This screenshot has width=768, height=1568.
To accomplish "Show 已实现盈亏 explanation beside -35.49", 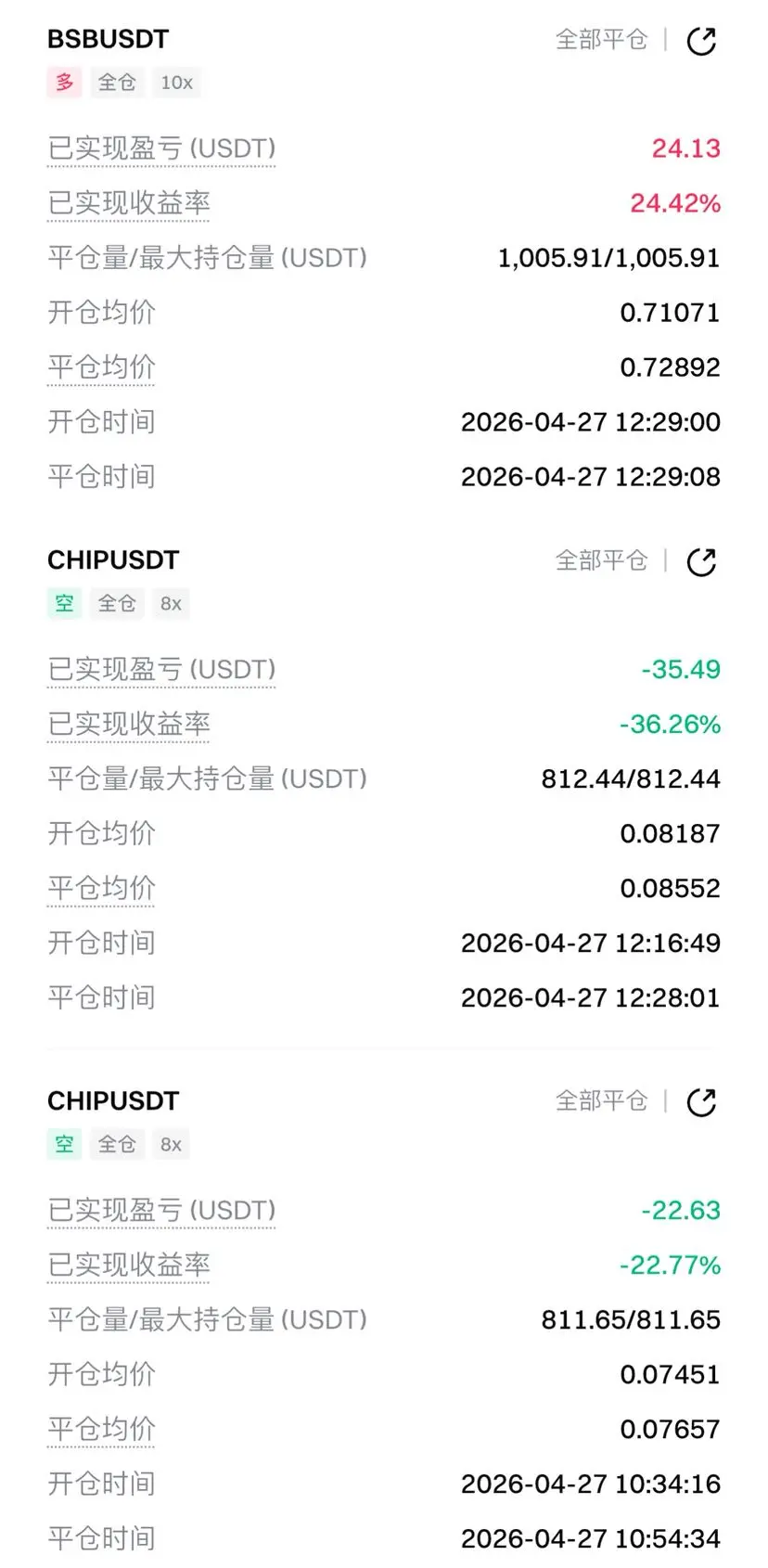I will [x=161, y=670].
